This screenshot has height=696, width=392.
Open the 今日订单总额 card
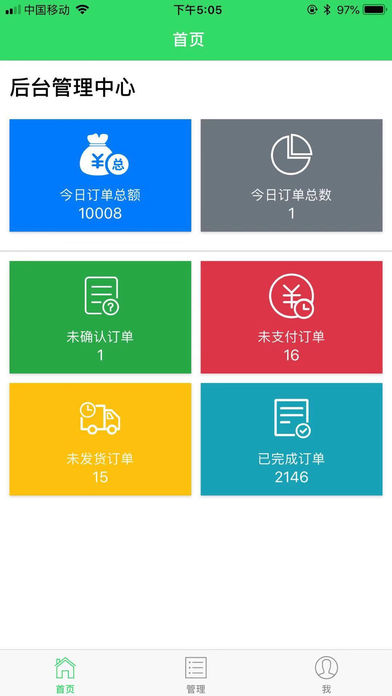click(100, 175)
